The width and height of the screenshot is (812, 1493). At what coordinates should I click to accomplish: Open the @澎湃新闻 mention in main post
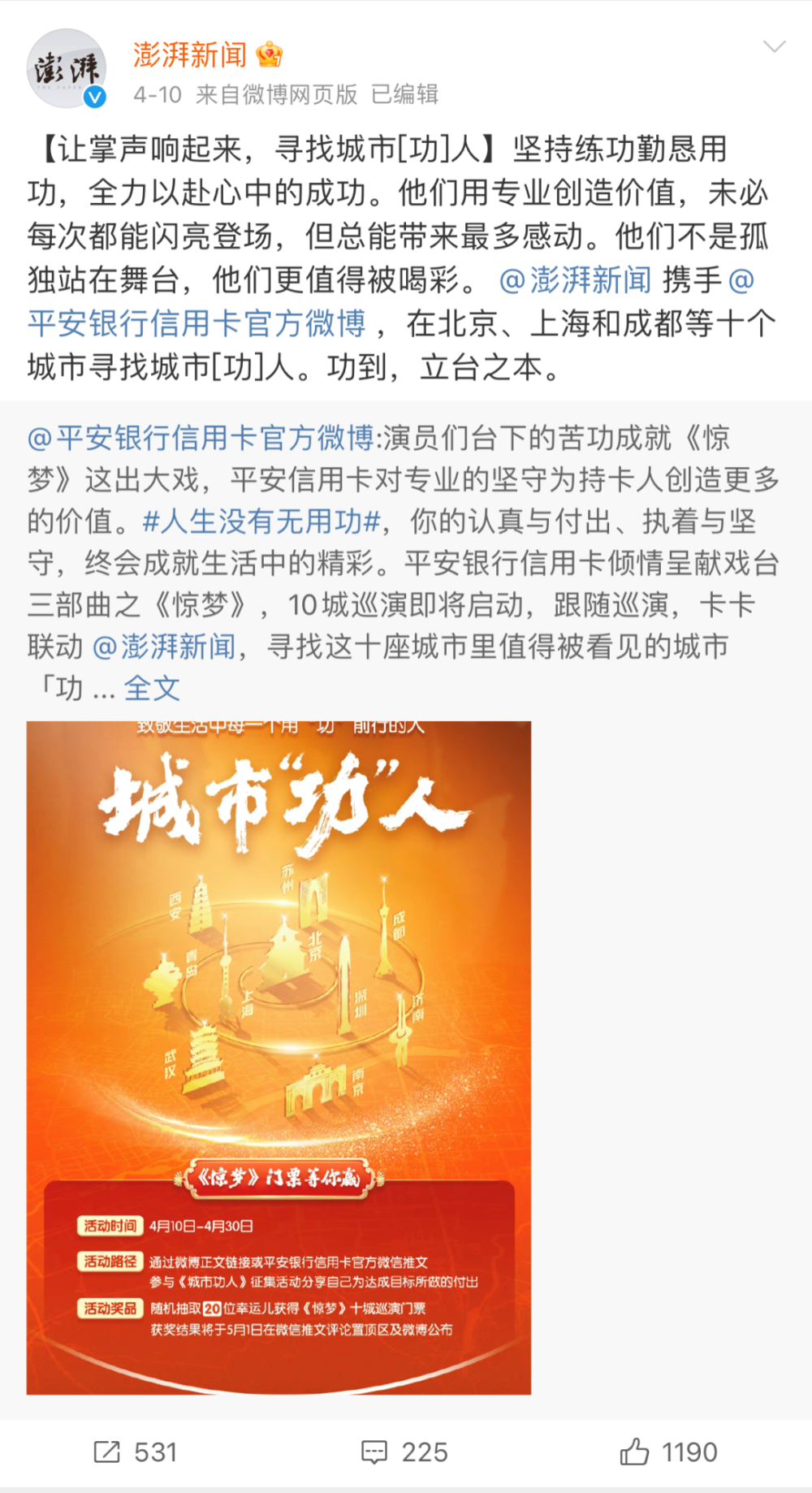click(x=575, y=279)
